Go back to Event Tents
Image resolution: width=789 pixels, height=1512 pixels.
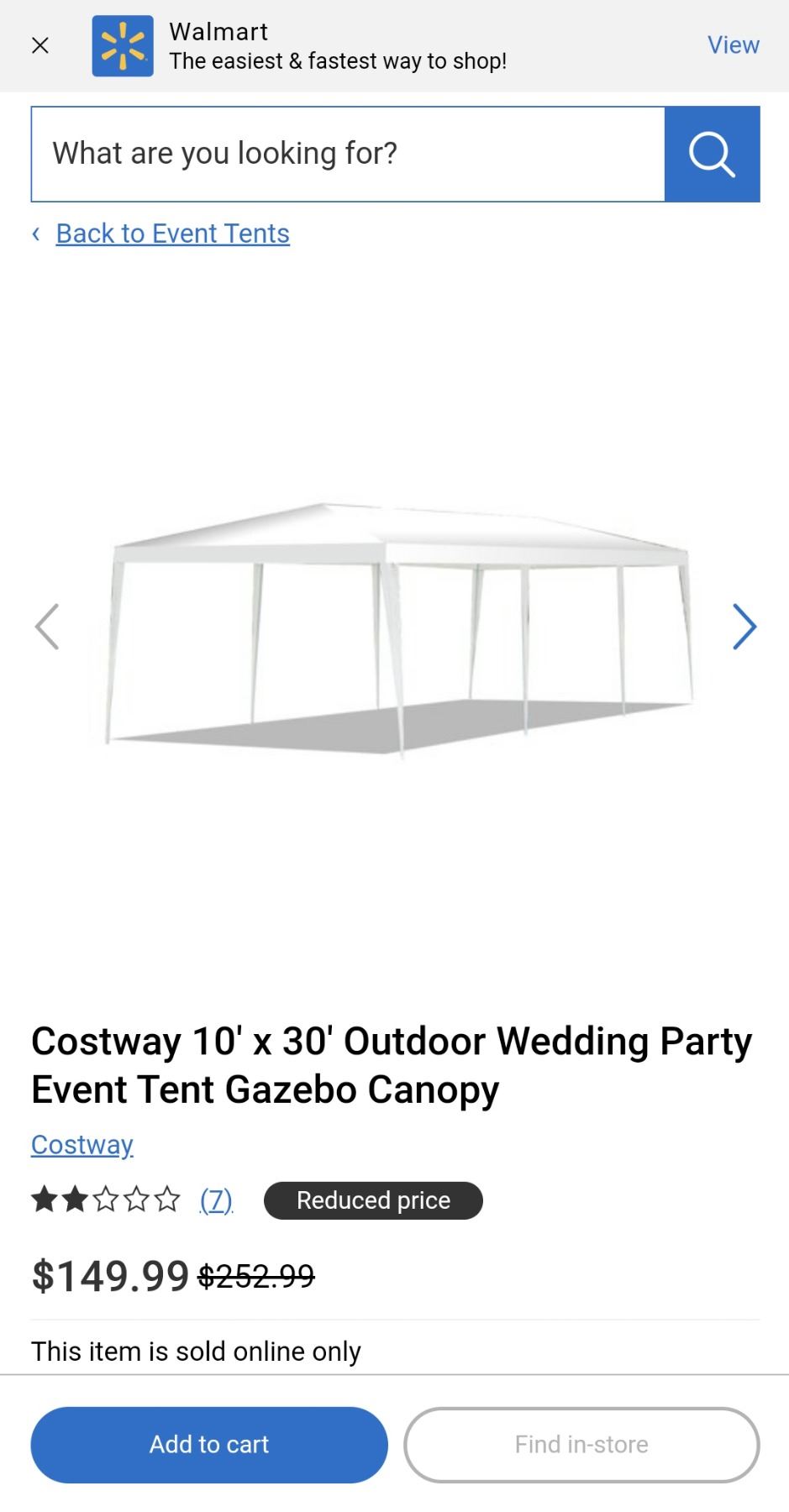(x=172, y=234)
